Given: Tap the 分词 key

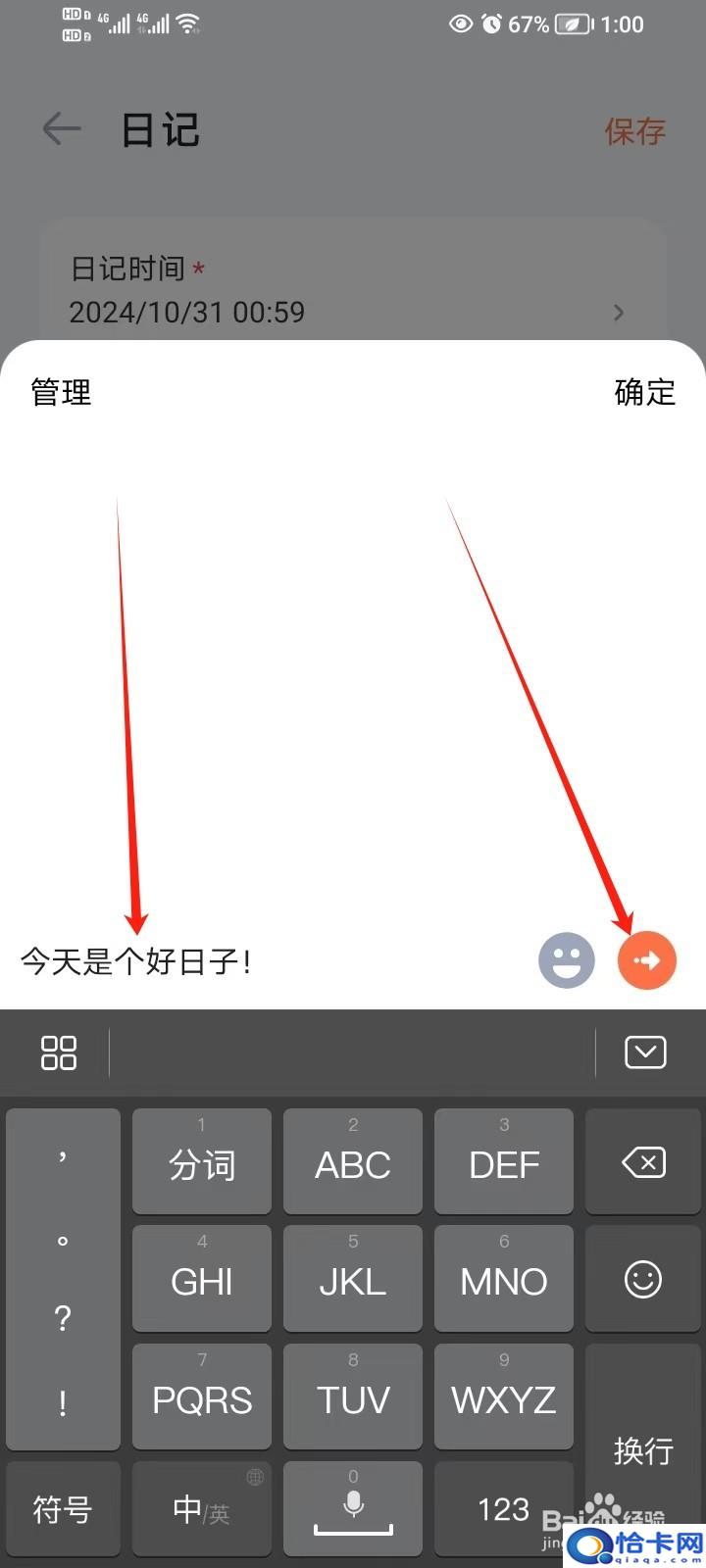Looking at the screenshot, I should 202,1162.
